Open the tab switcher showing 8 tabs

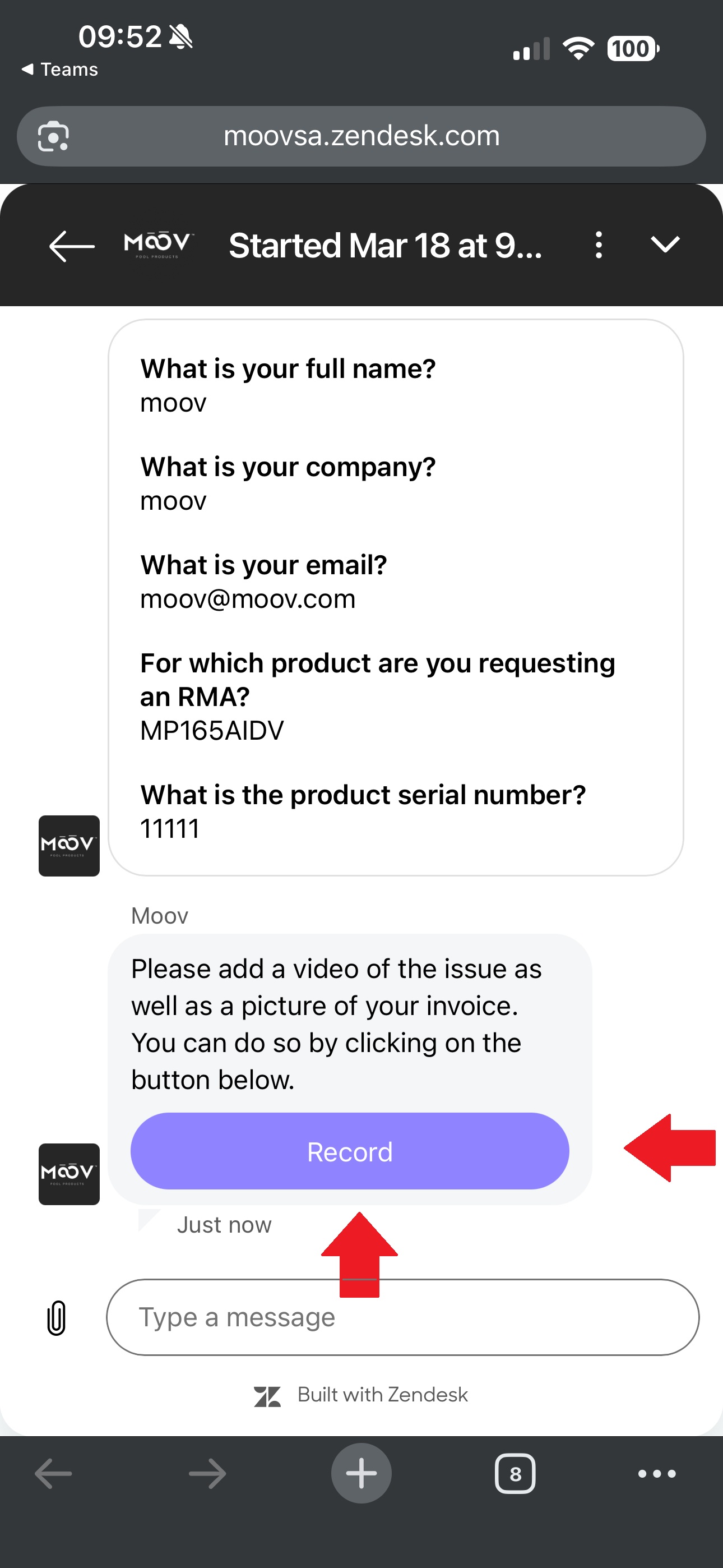[515, 1473]
